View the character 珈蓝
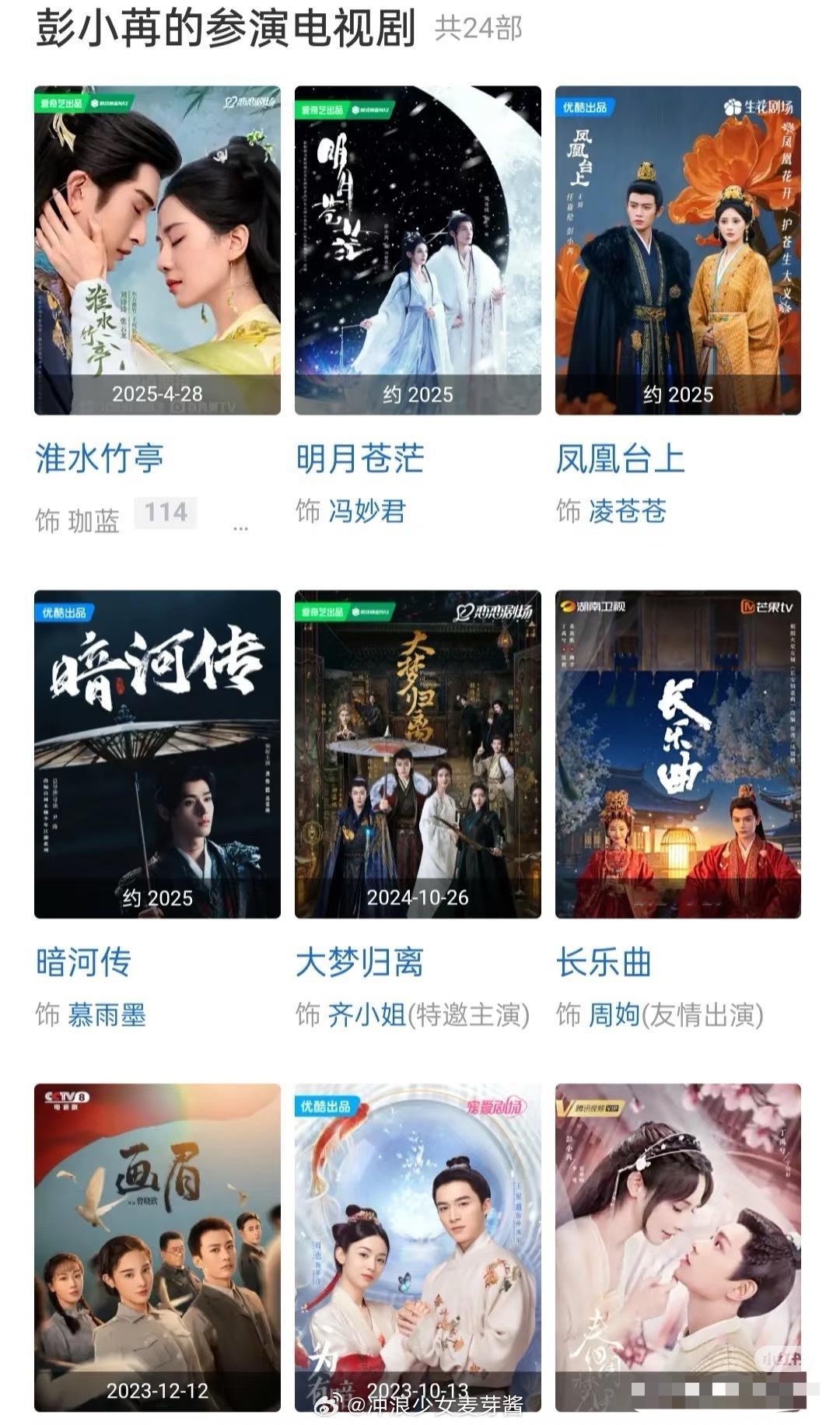 coord(94,521)
